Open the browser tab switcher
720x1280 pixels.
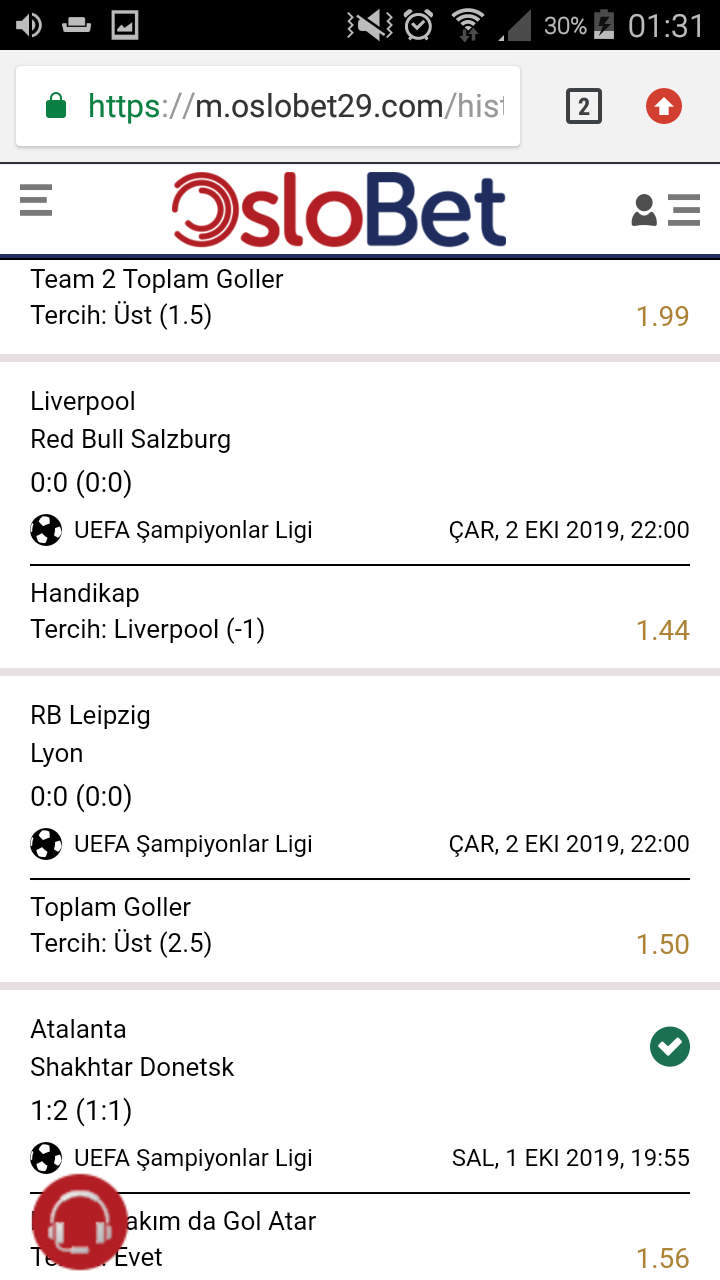coord(584,106)
